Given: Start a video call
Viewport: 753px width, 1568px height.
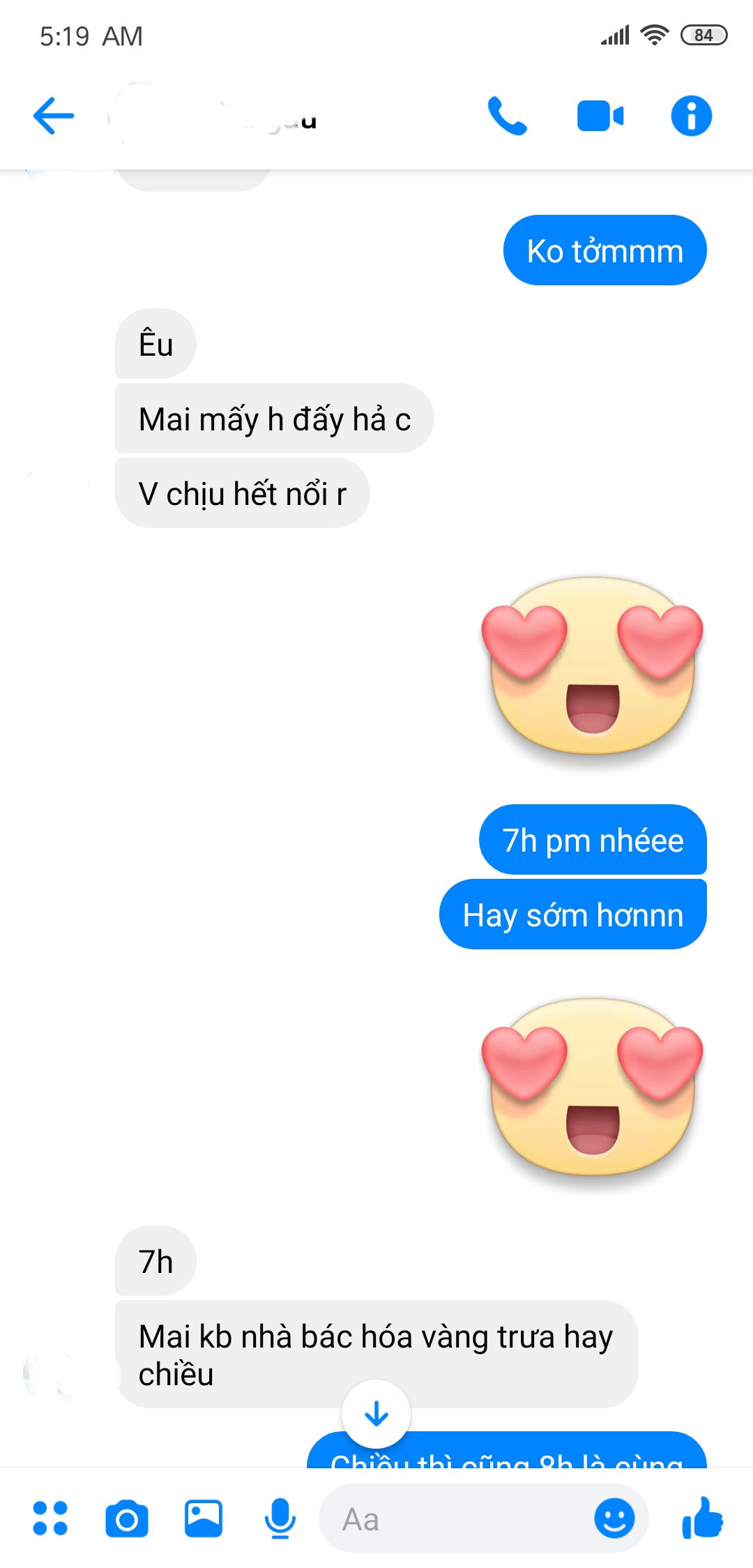Looking at the screenshot, I should tap(600, 116).
